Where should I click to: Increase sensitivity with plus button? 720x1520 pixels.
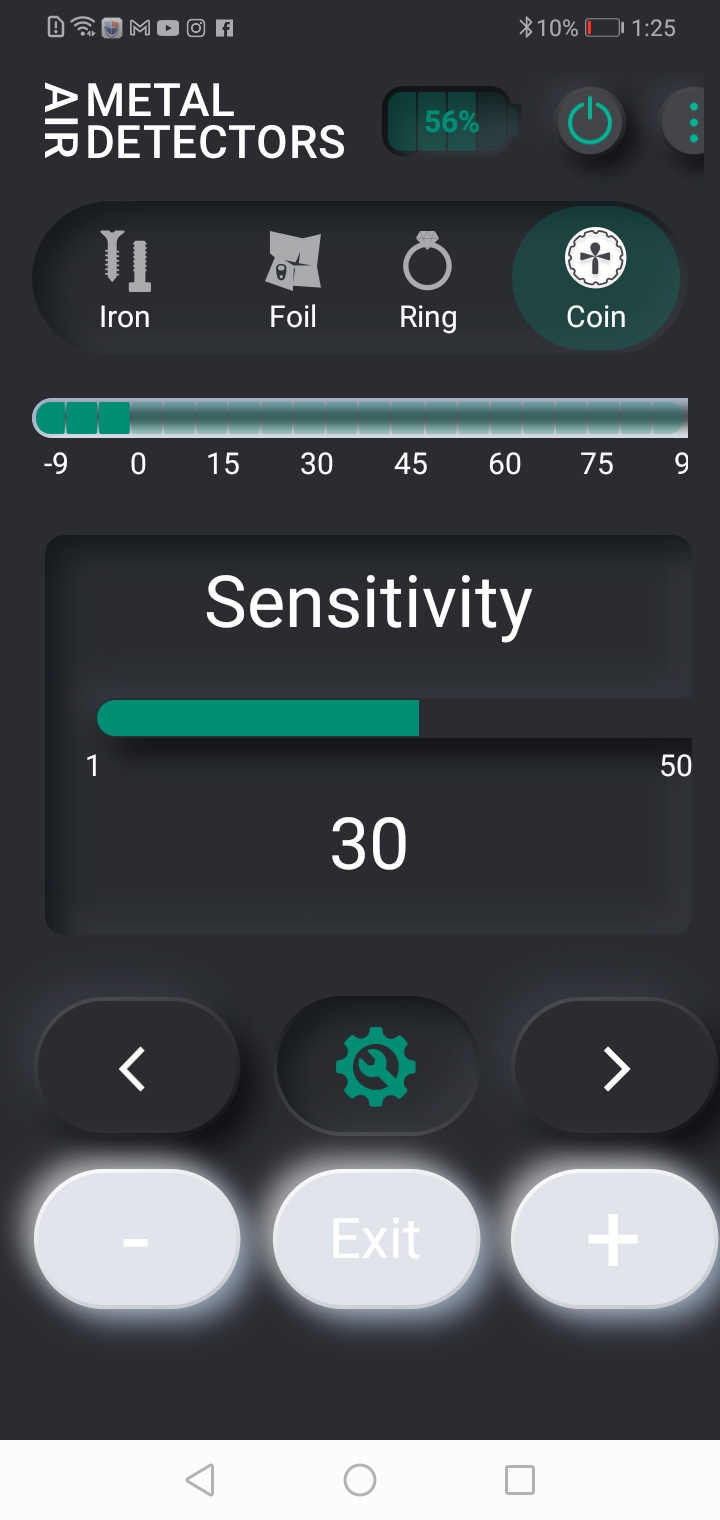click(614, 1239)
